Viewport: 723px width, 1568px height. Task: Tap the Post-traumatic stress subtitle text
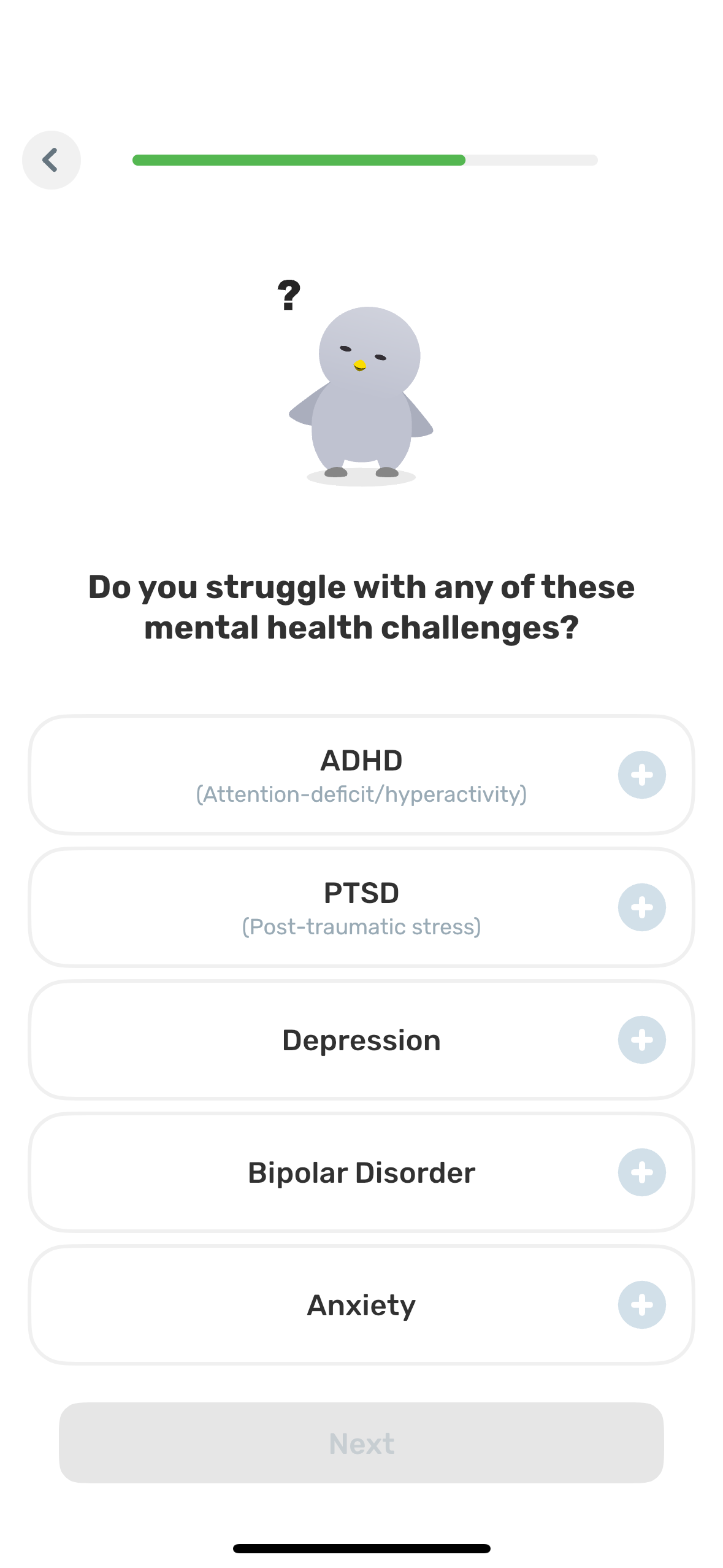[361, 926]
